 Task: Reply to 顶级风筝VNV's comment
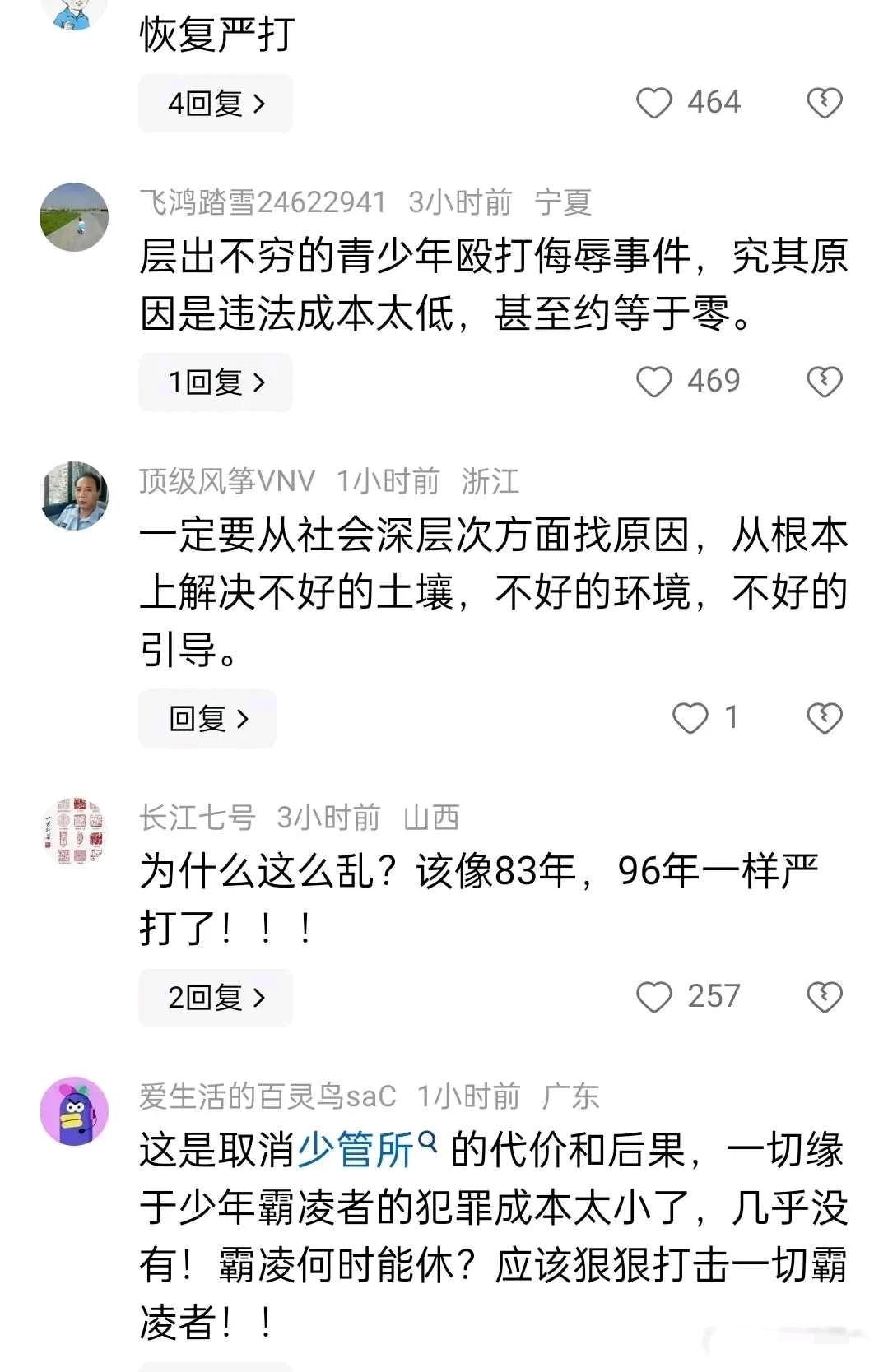pos(207,719)
